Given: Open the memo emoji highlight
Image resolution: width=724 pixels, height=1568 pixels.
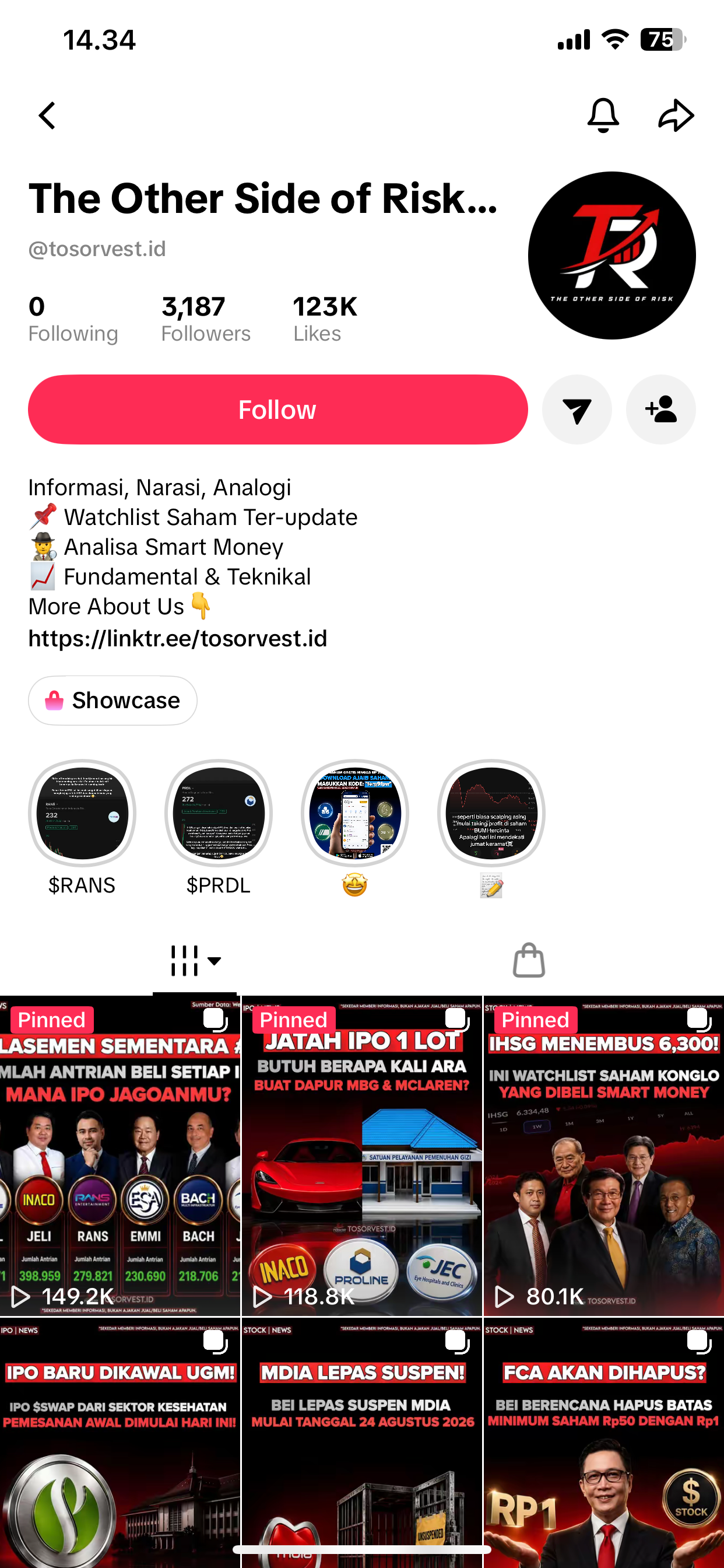Looking at the screenshot, I should tap(491, 827).
